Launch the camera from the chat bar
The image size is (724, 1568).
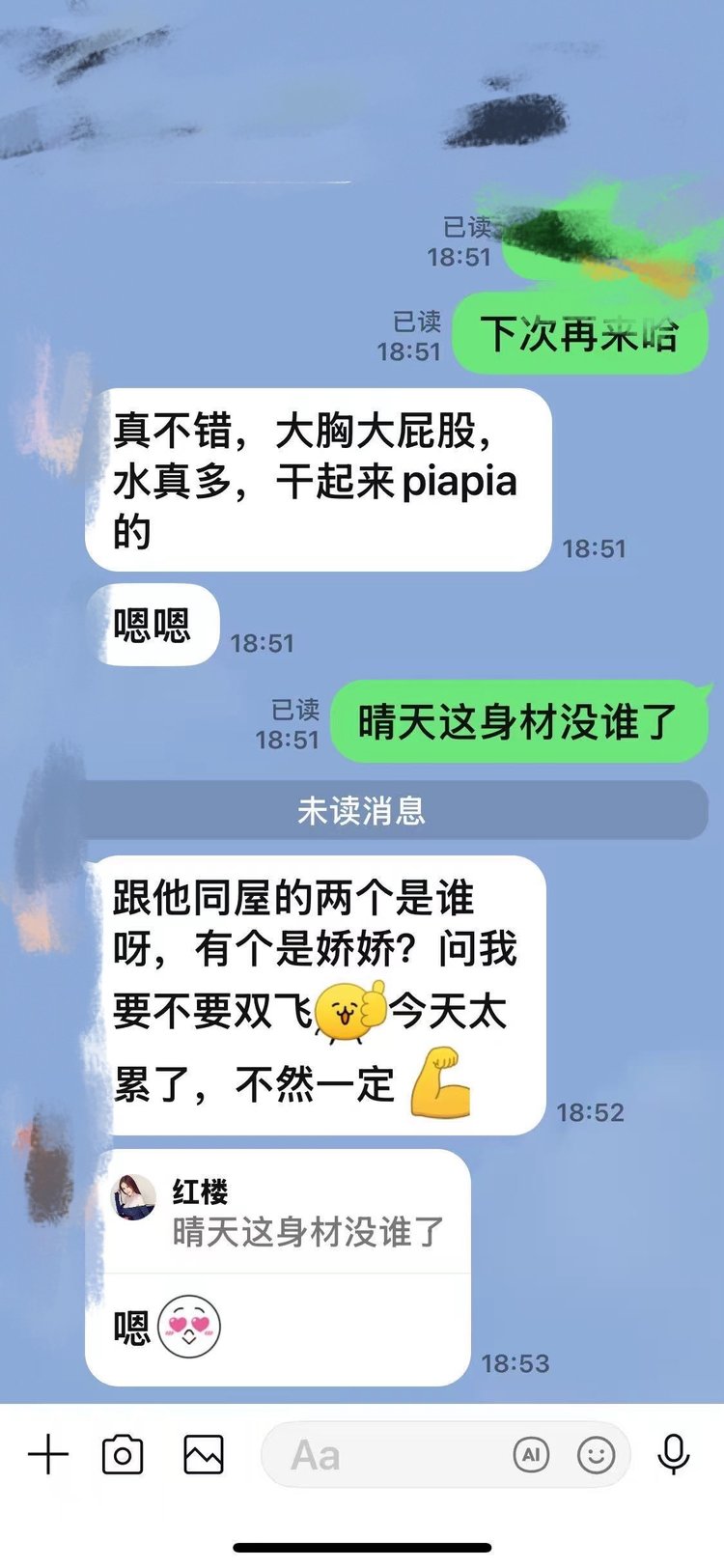tap(123, 1454)
